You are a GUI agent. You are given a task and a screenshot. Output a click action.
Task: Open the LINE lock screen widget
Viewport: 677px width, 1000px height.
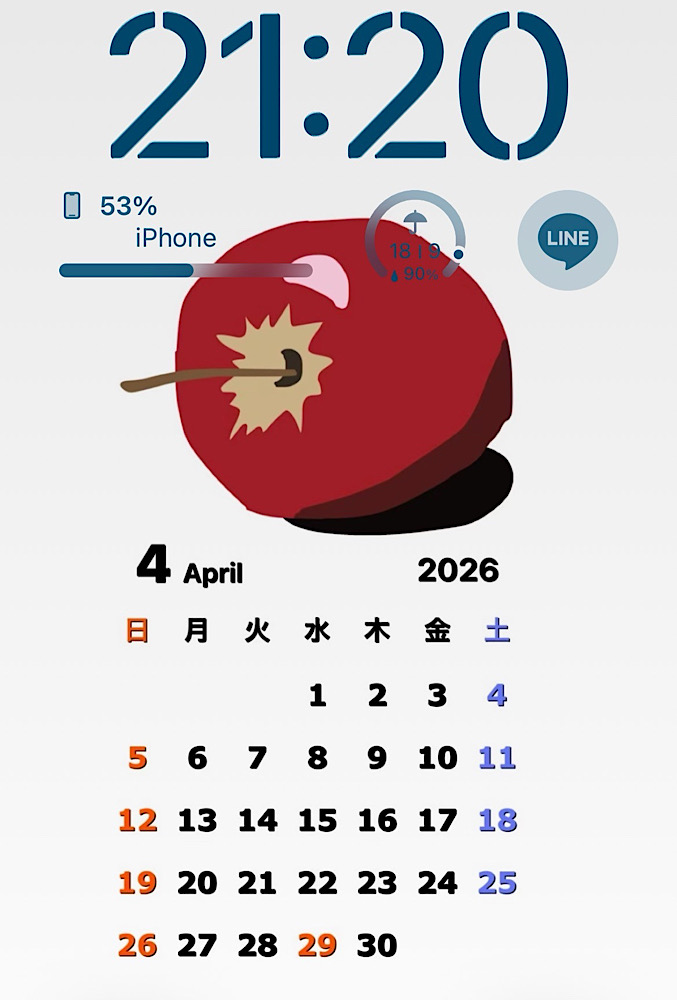[x=567, y=240]
